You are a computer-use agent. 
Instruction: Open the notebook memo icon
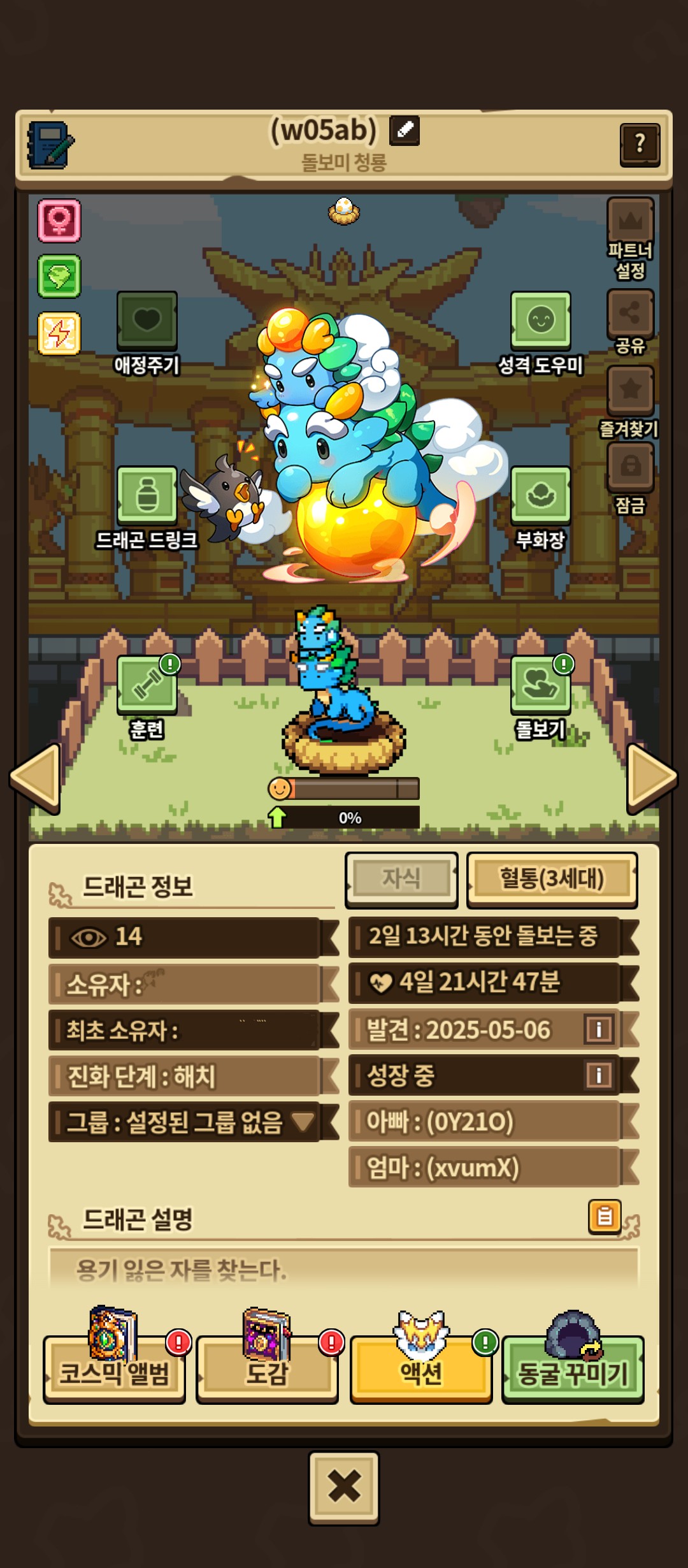[50, 145]
